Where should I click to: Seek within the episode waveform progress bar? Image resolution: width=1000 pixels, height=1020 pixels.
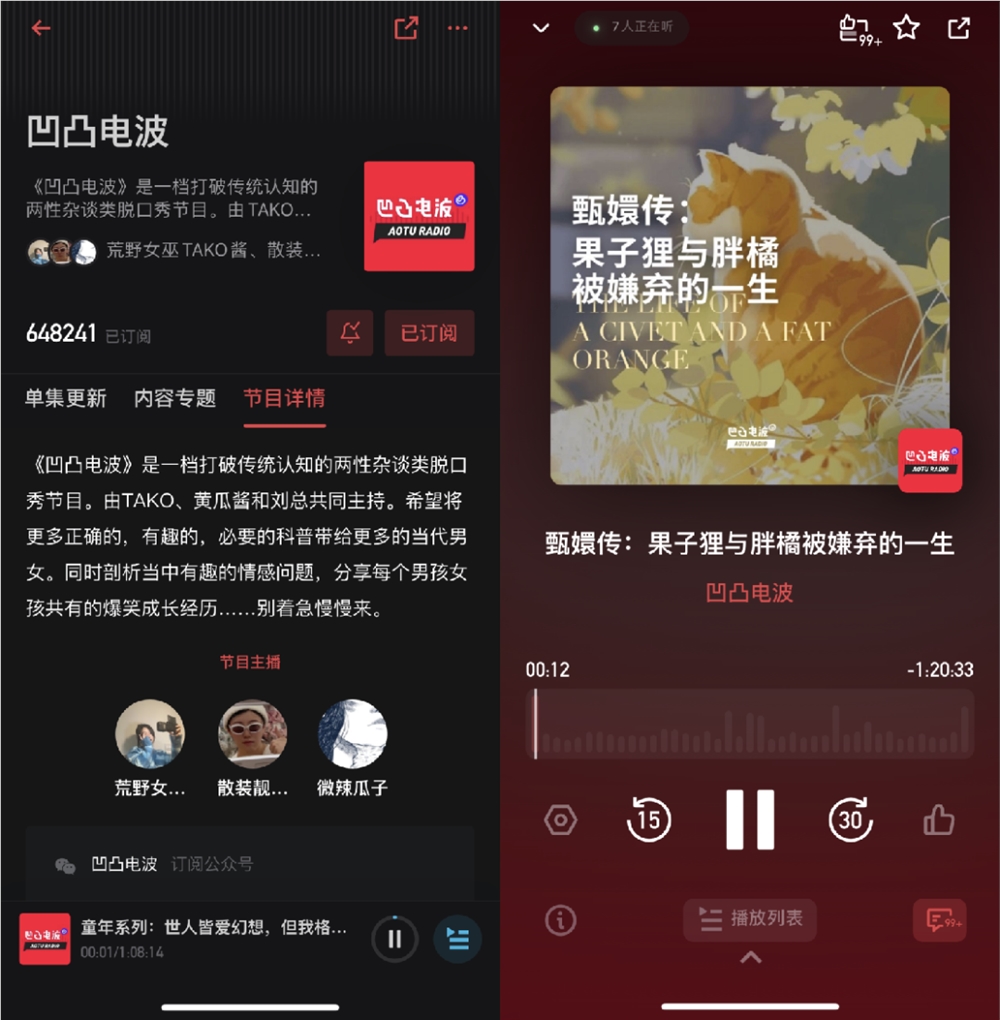click(x=750, y=724)
